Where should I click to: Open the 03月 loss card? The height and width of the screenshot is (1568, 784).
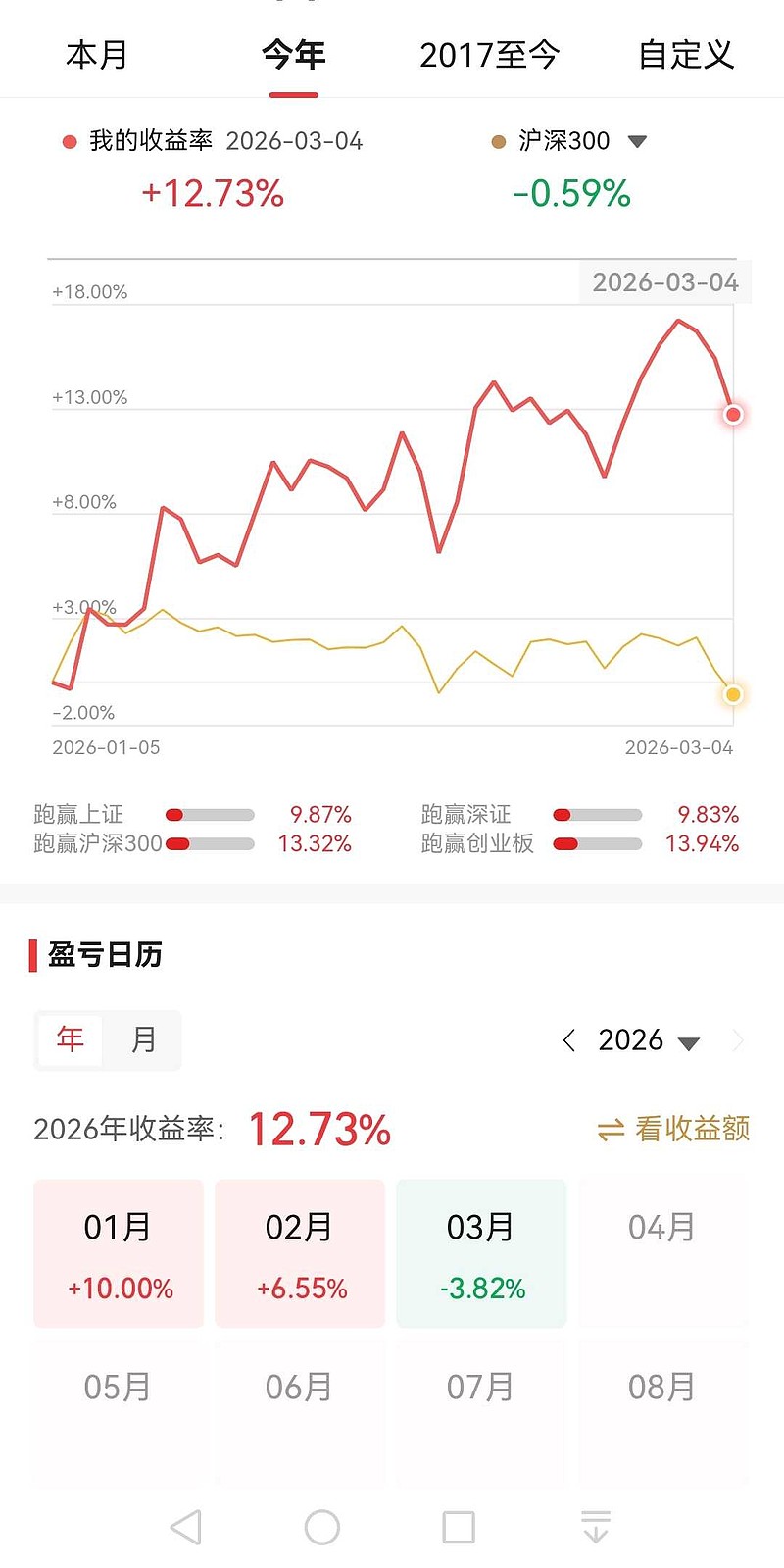coord(481,1253)
